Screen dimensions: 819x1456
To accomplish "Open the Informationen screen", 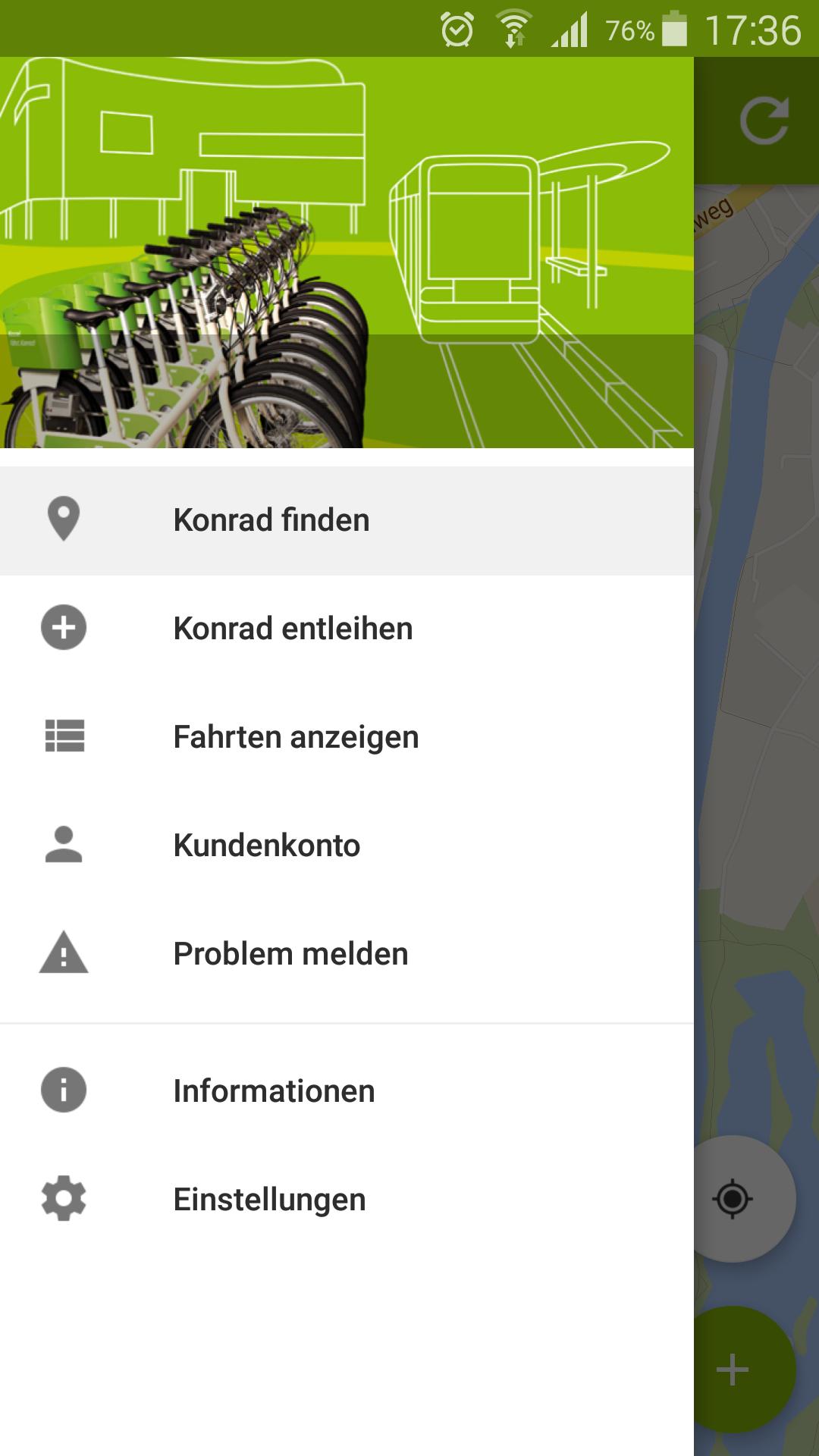I will pos(273,1090).
